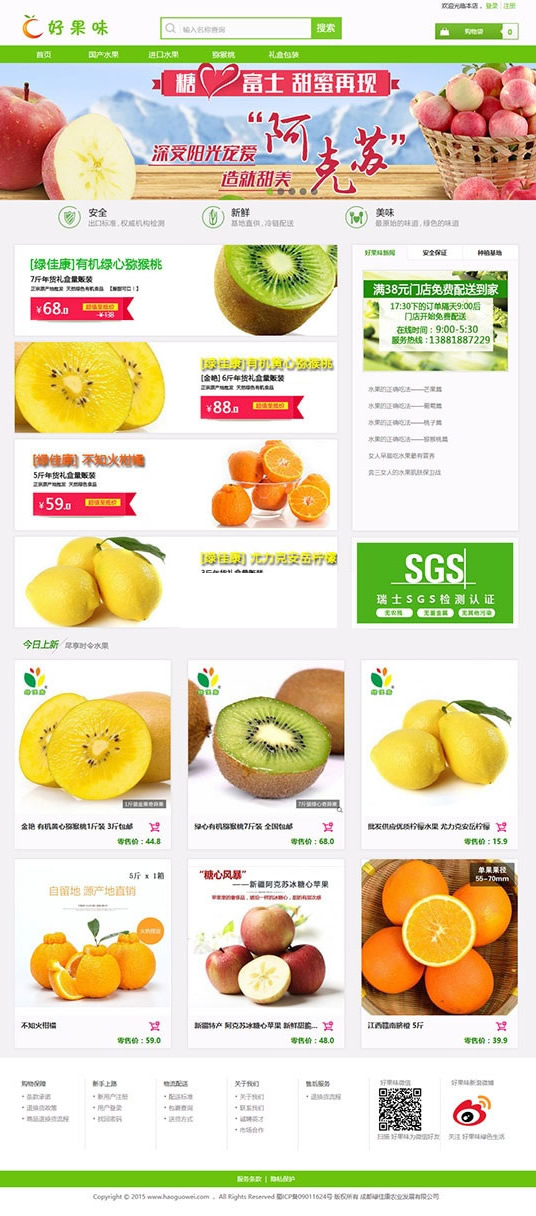Add 绿心有机猕猴桃 7斤装 to cart

(x=328, y=827)
